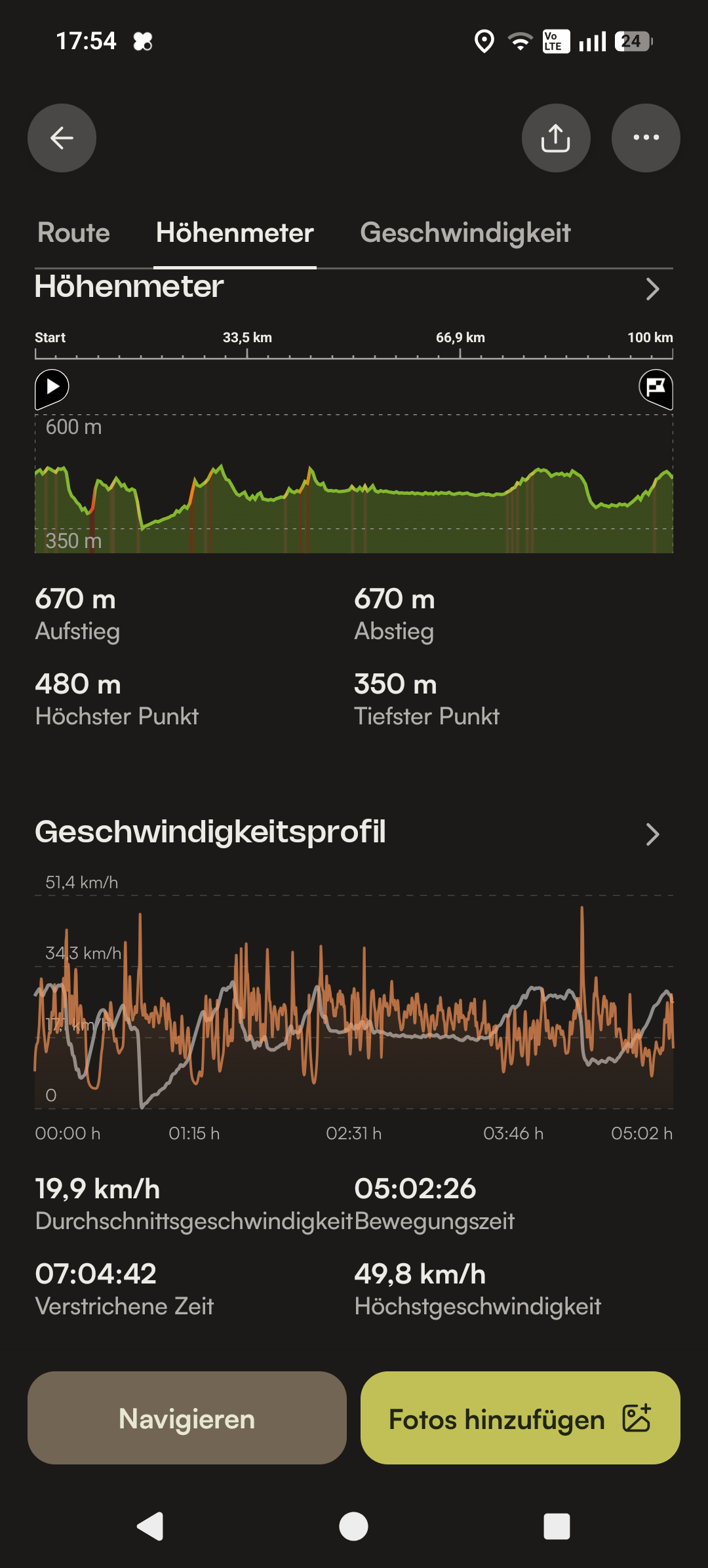The image size is (708, 1568).
Task: Switch to the Route tab
Action: pos(74,233)
